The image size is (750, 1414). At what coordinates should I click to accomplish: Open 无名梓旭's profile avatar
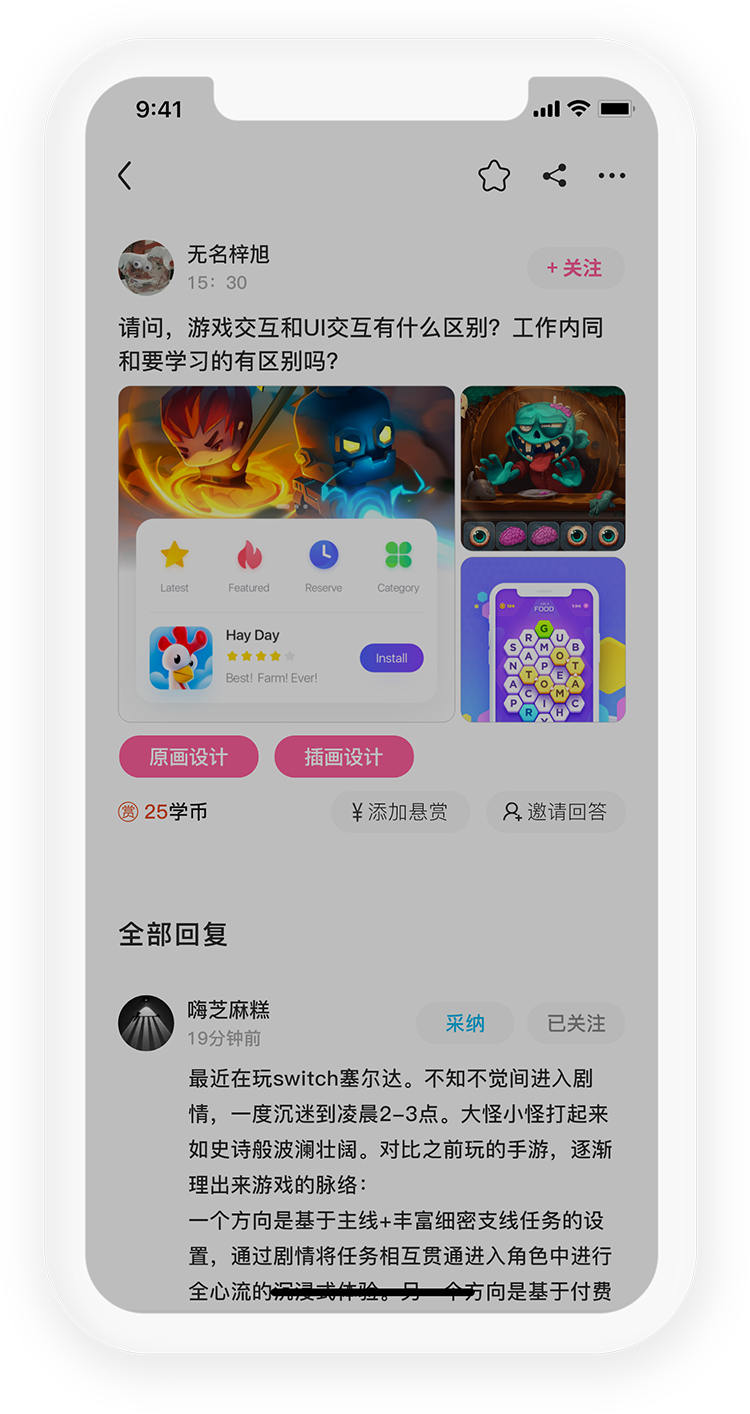point(146,267)
